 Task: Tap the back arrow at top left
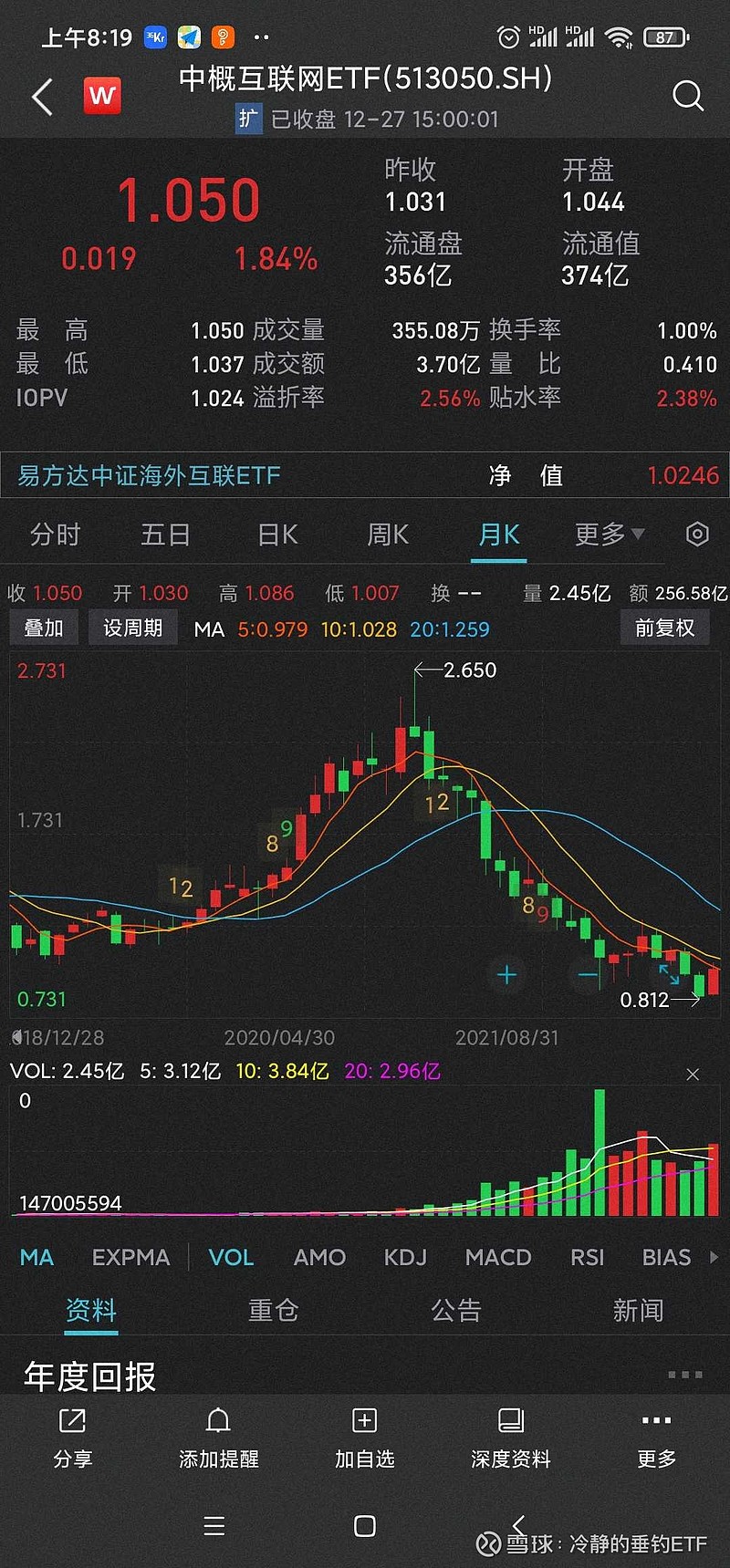[x=41, y=95]
